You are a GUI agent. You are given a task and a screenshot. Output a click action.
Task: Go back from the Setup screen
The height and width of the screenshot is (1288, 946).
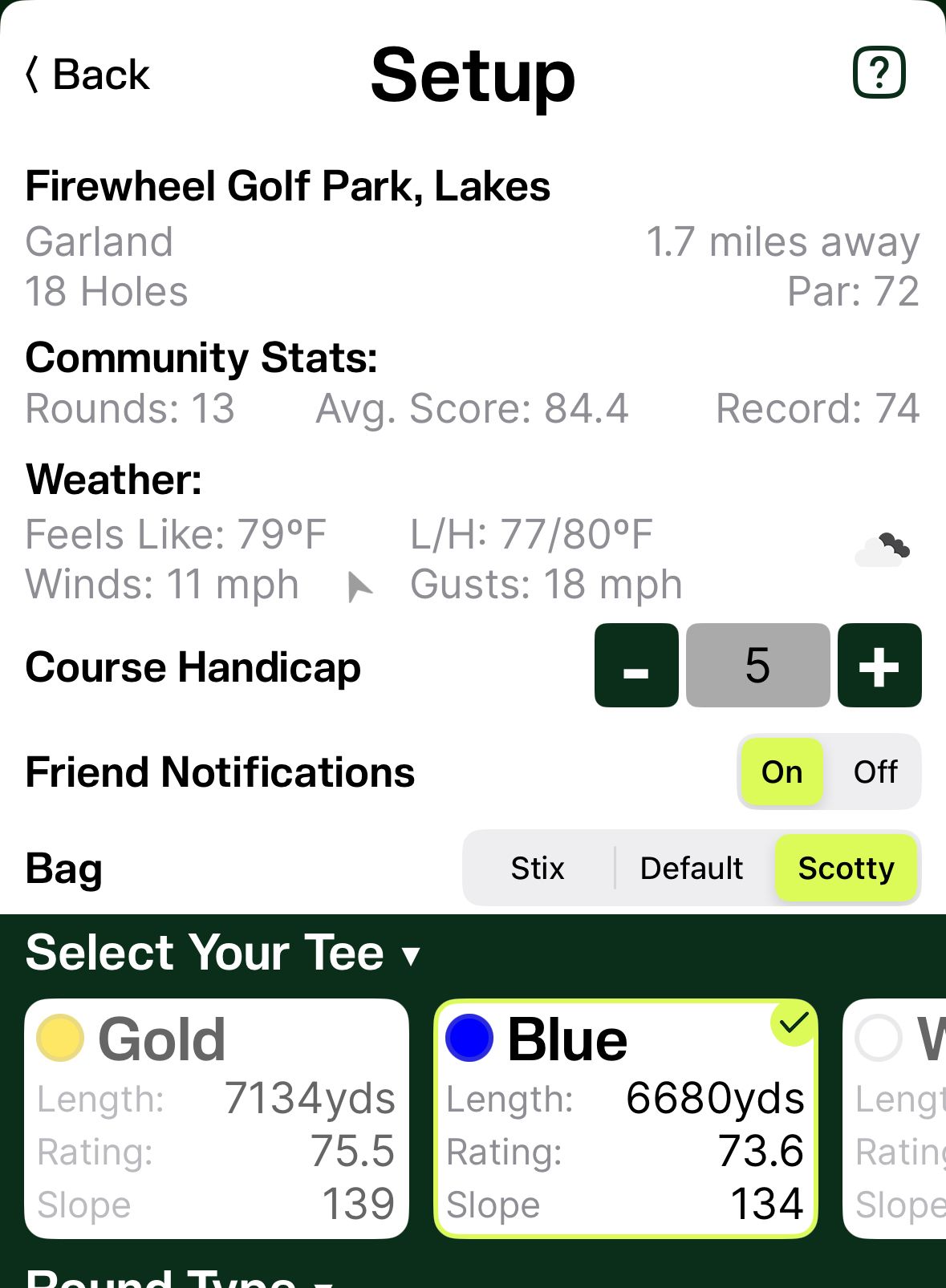88,75
